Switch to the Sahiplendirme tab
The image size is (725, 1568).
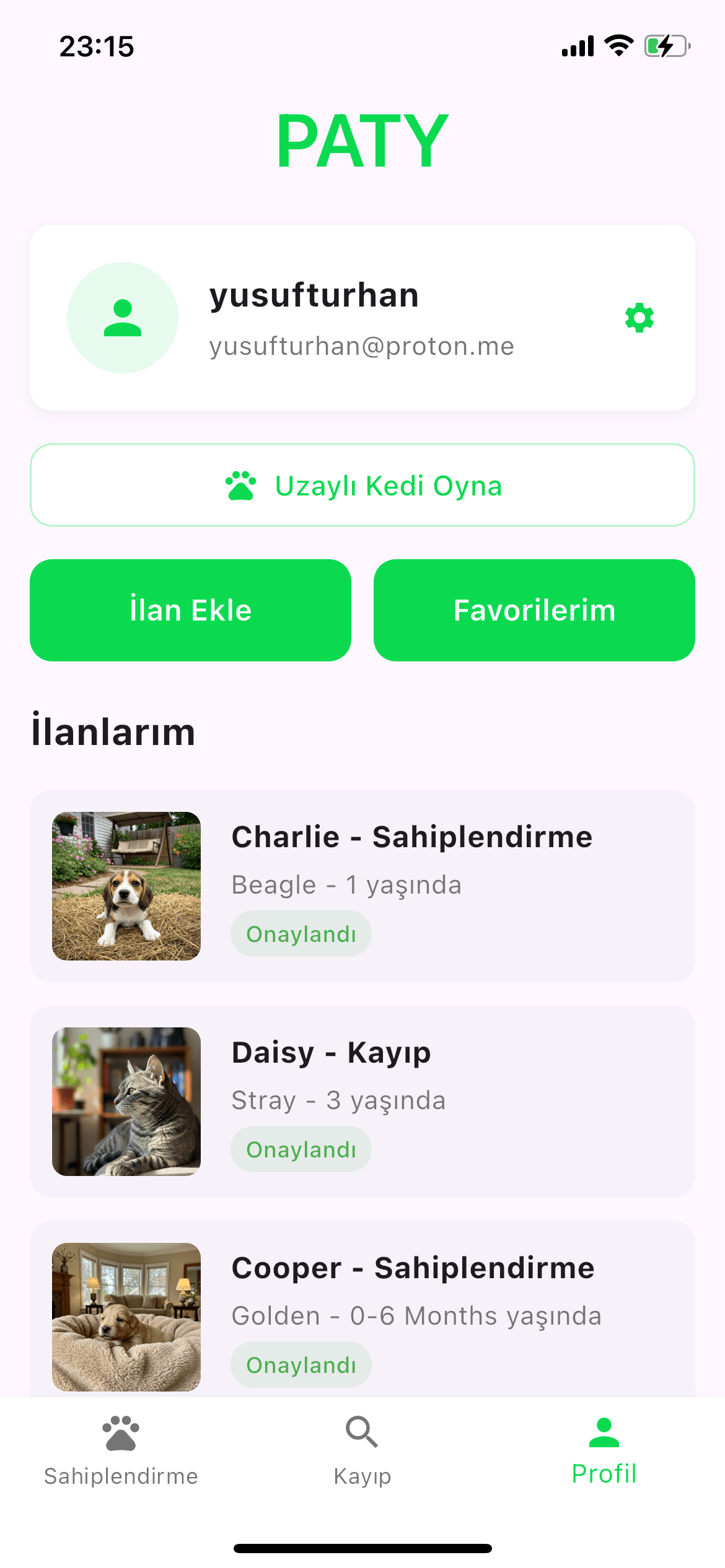click(121, 1449)
